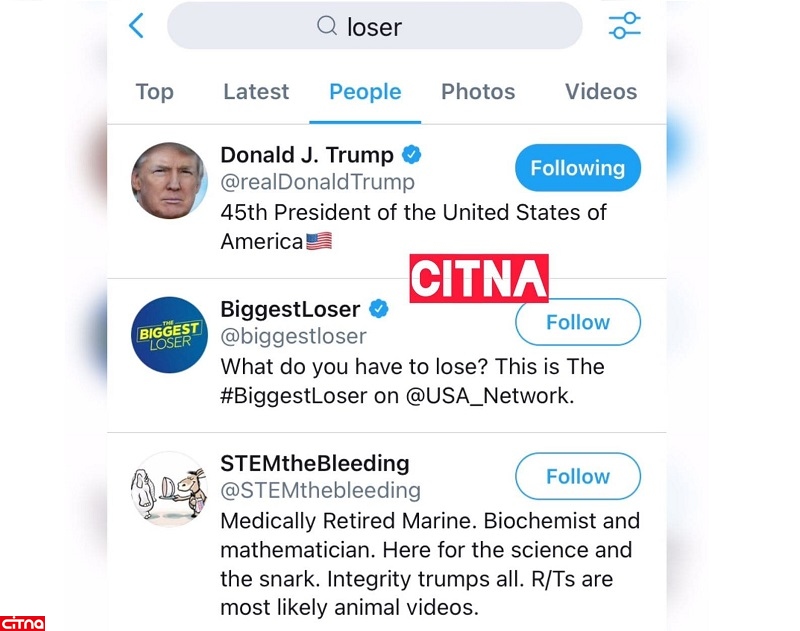This screenshot has width=800, height=631.
Task: Follow the STEMtheBleeding account
Action: [x=577, y=476]
